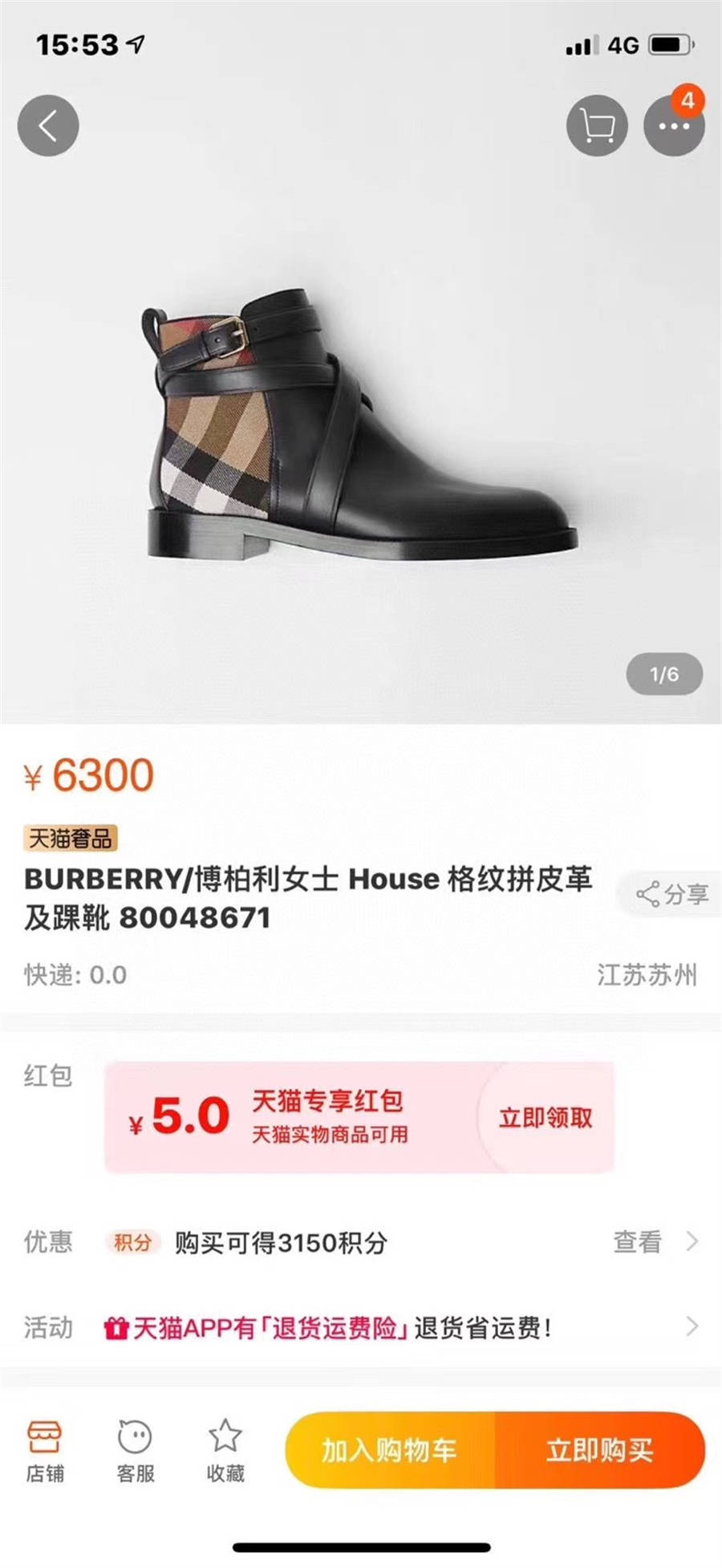Open the more options menu

674,125
